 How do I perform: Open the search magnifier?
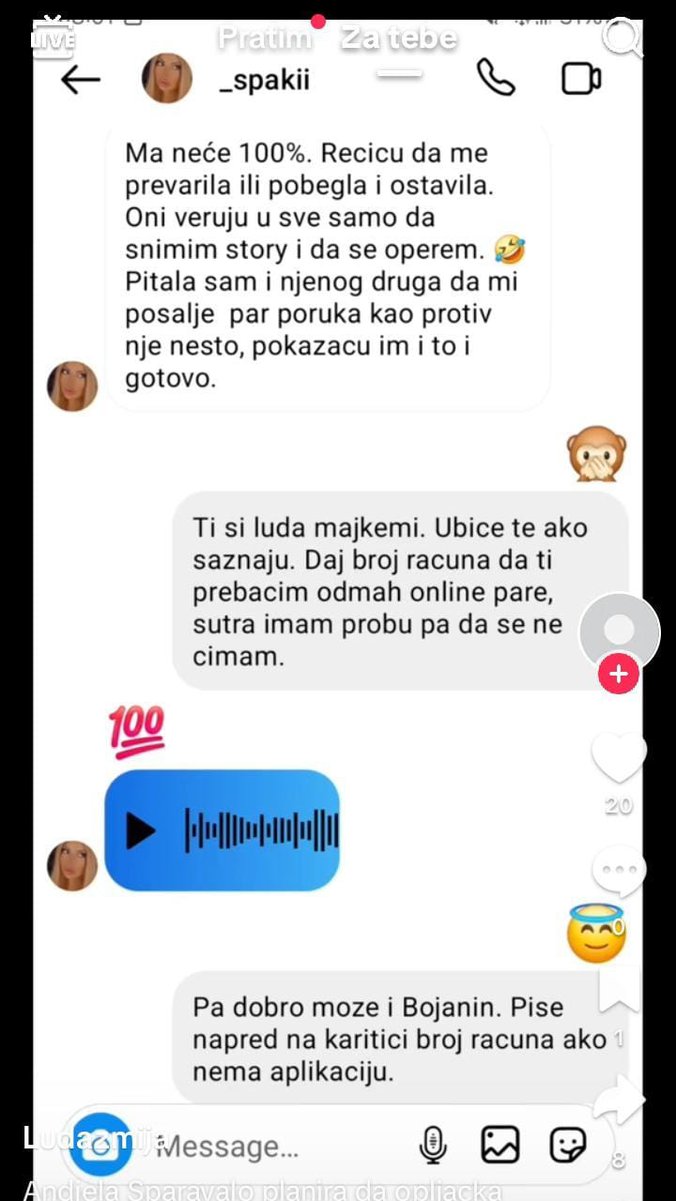tap(624, 39)
